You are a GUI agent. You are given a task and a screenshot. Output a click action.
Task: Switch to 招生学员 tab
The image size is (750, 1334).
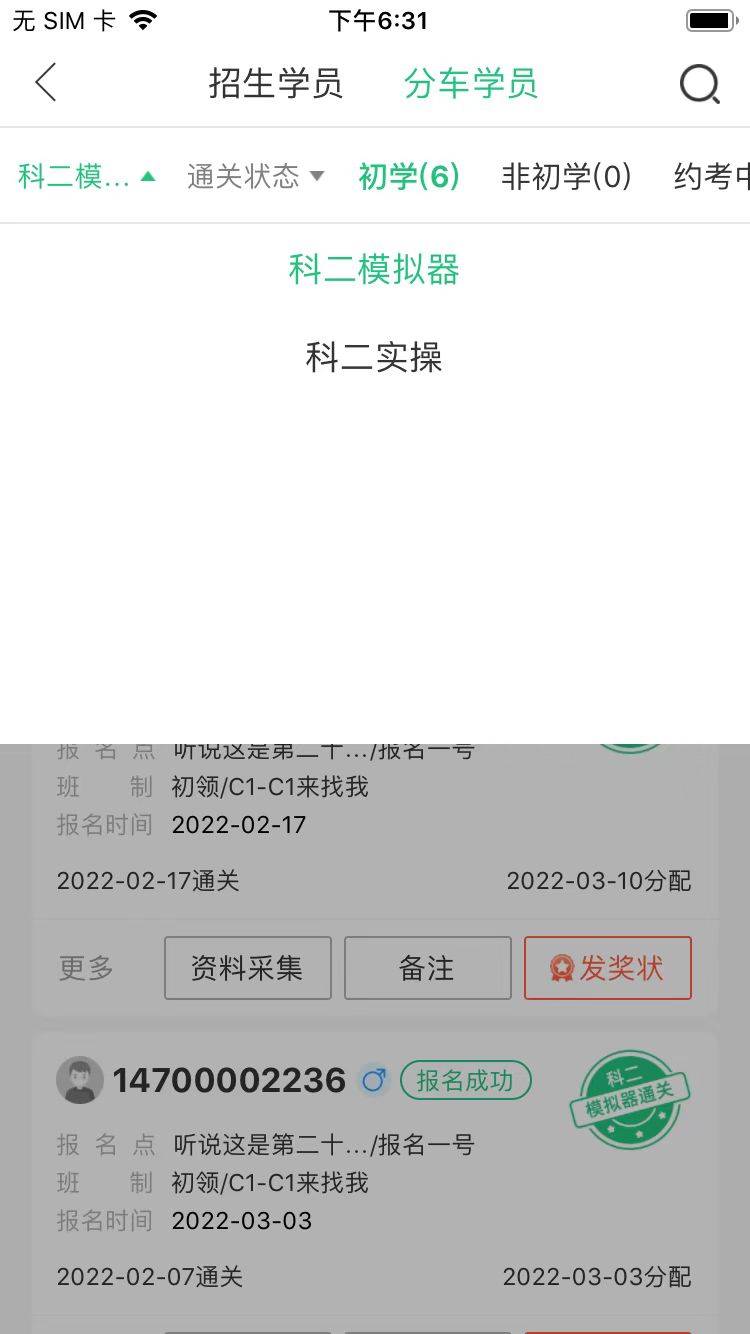(275, 83)
